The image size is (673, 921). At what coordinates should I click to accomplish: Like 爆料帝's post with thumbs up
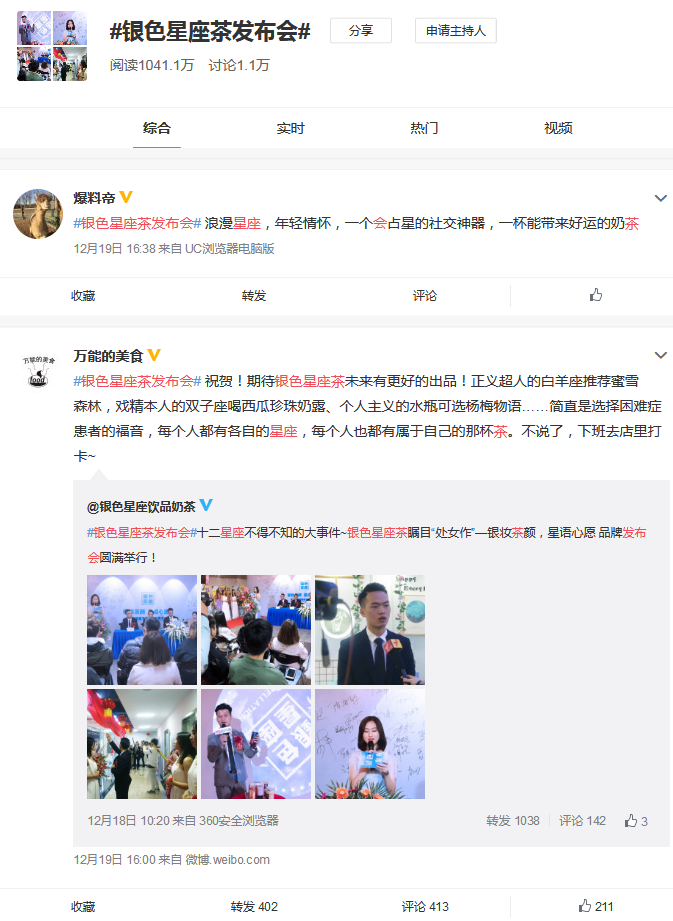[596, 295]
